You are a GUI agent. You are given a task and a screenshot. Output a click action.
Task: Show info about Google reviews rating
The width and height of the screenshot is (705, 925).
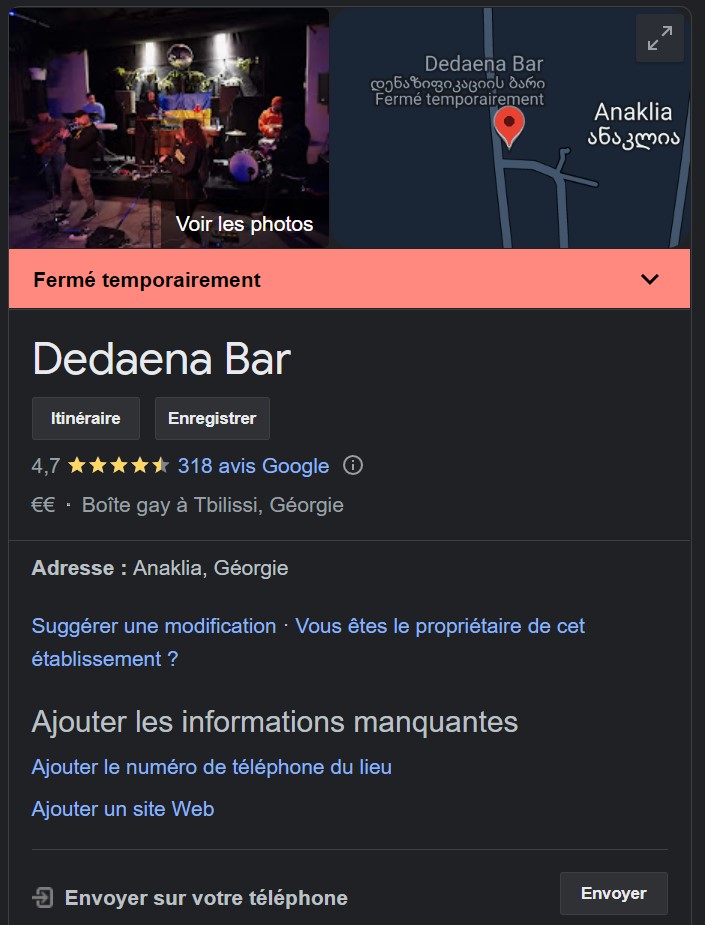click(353, 466)
